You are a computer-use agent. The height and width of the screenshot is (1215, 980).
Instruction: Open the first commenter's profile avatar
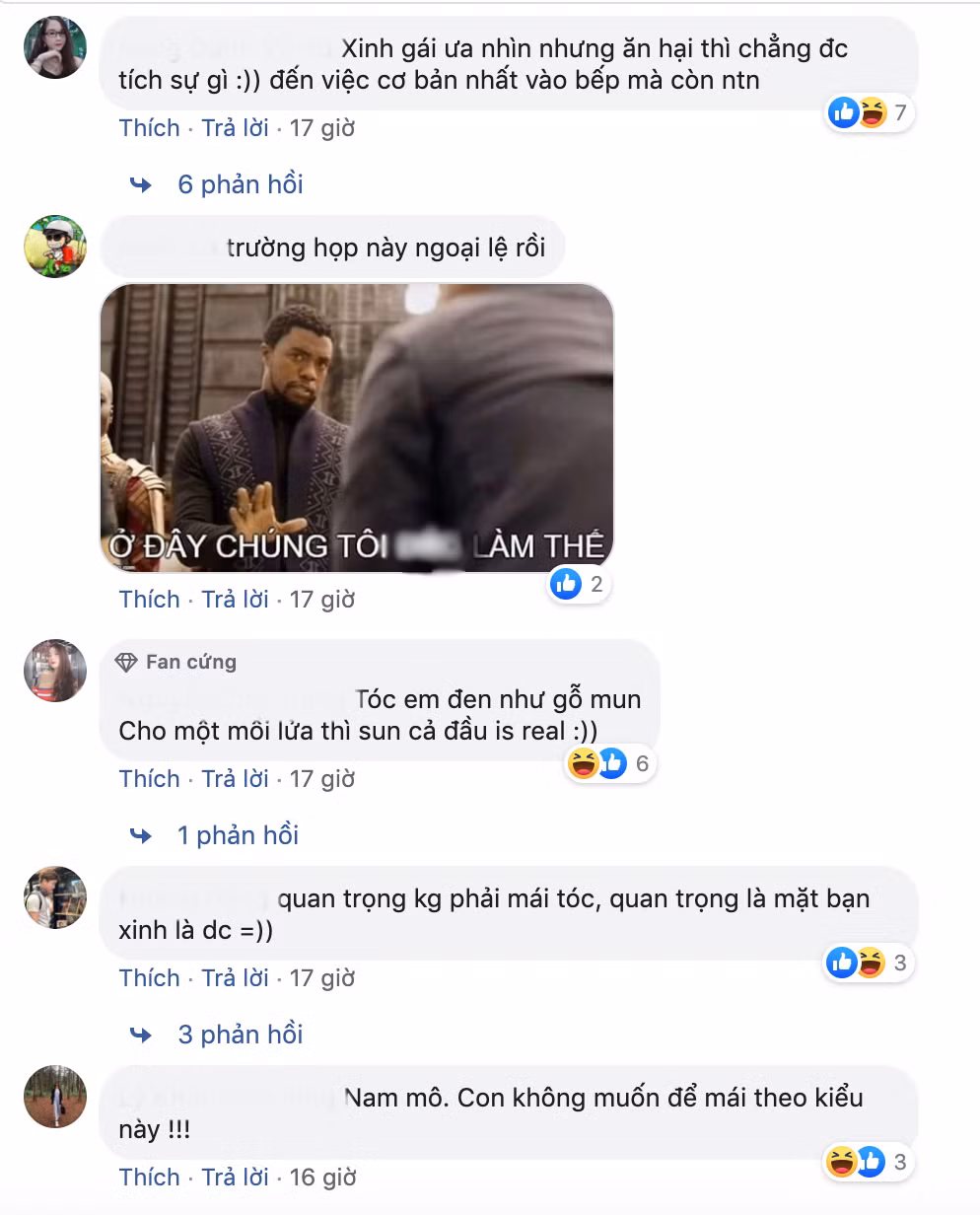pyautogui.click(x=55, y=47)
